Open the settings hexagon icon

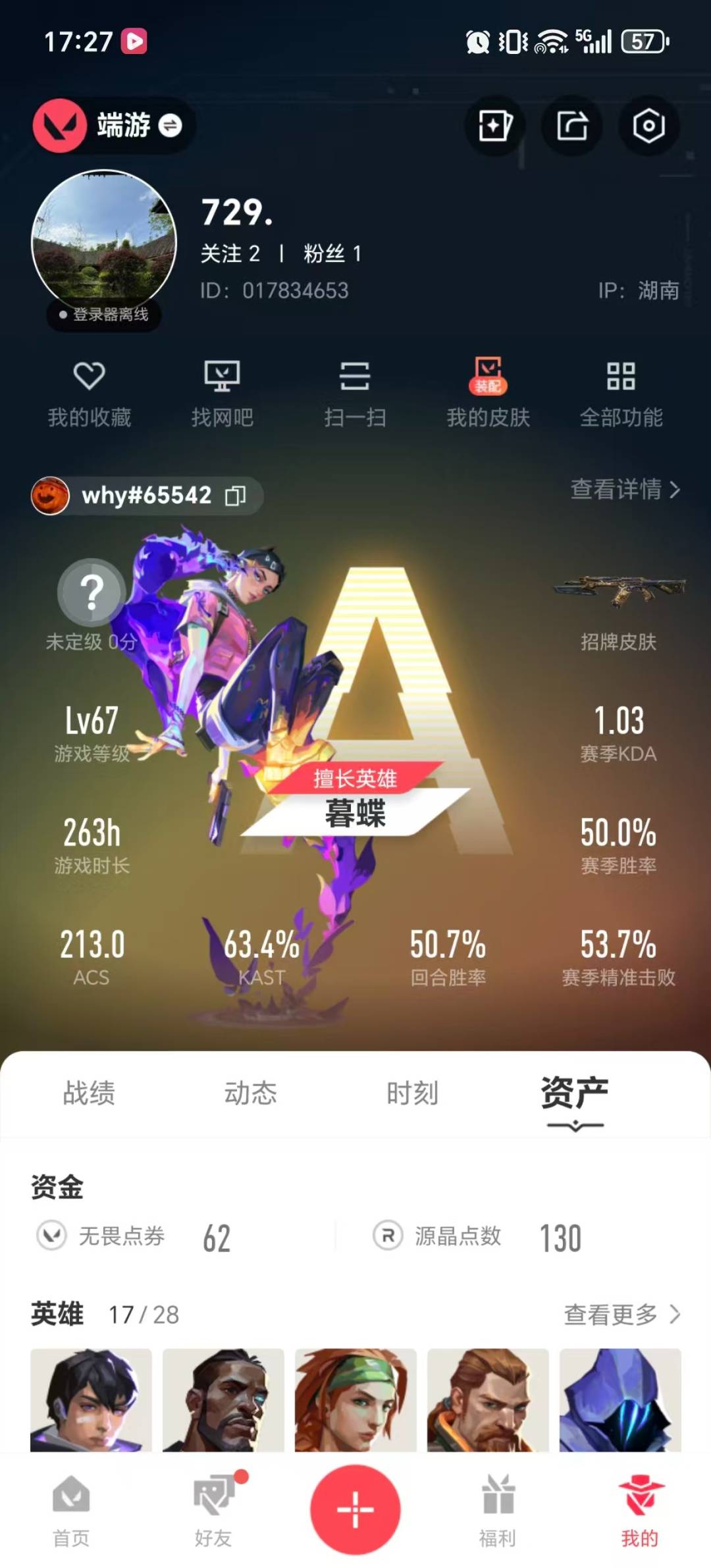coord(648,126)
